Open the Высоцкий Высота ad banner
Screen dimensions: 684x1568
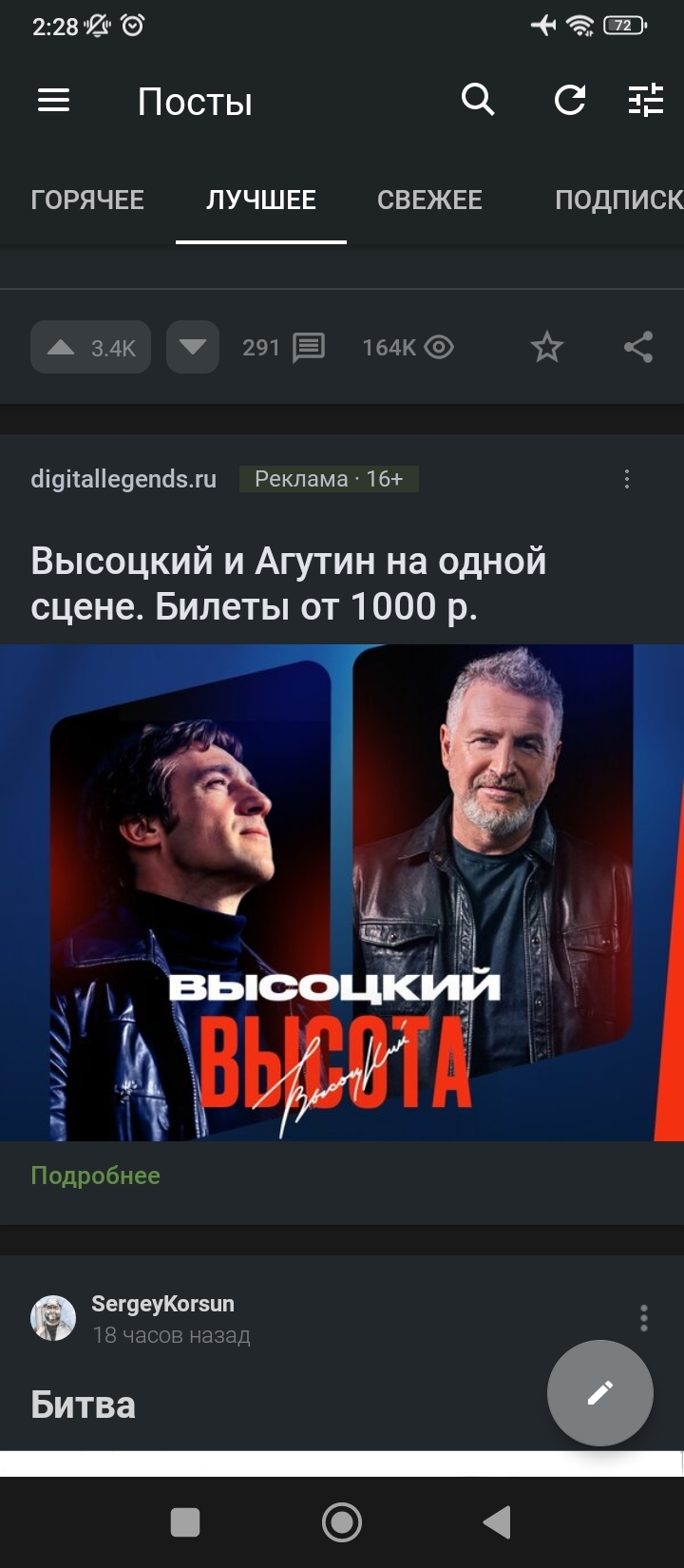click(342, 893)
